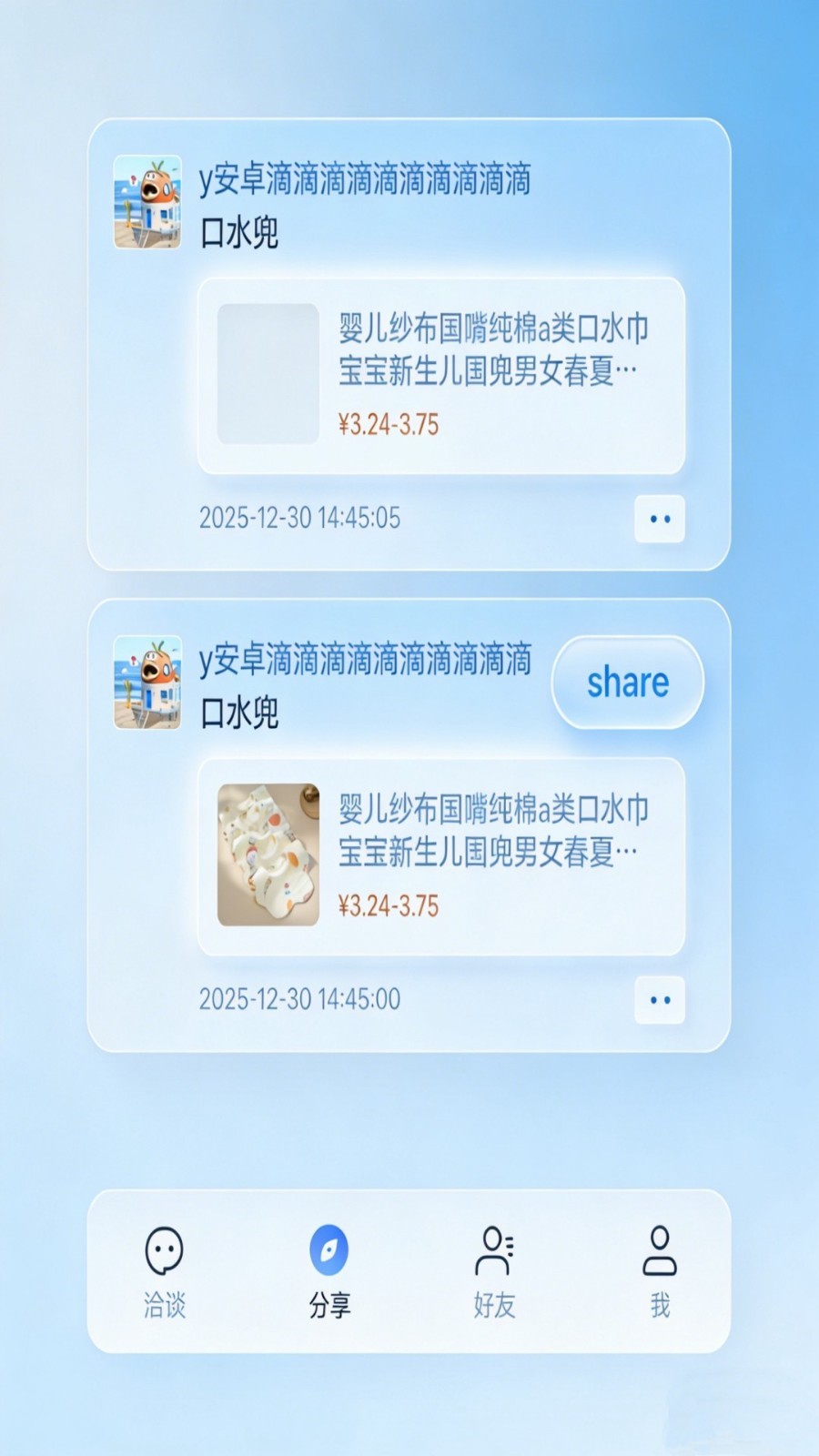
Task: Open more options on the 14:45:00 post
Action: tap(660, 1000)
